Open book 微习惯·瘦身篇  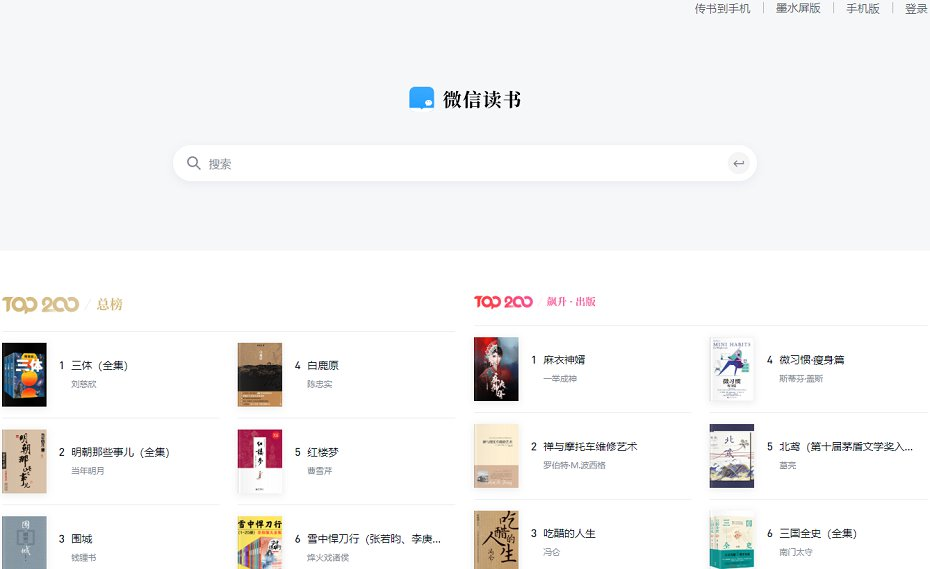pos(811,360)
